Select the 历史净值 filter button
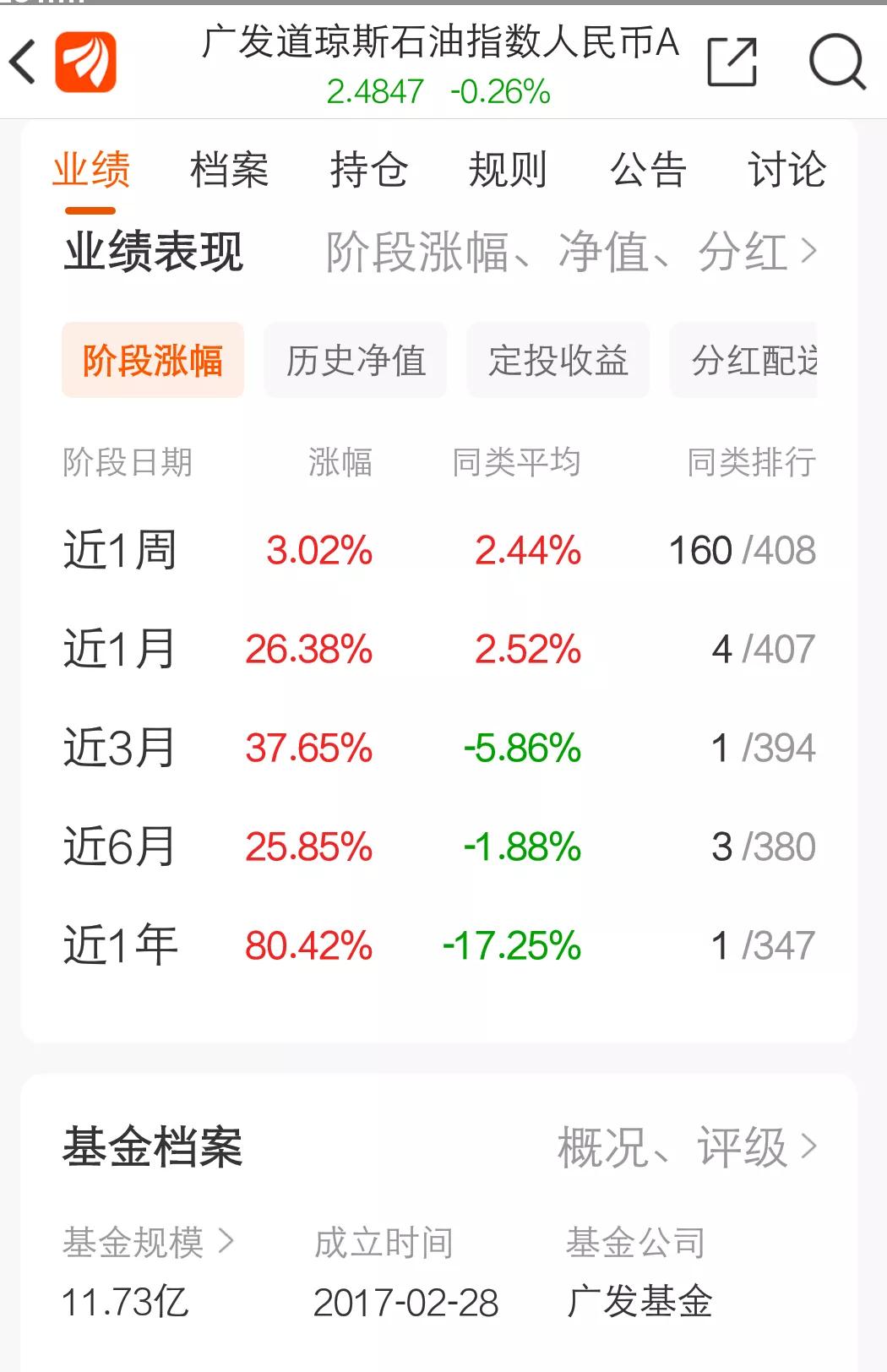The image size is (887, 1372). pos(355,361)
